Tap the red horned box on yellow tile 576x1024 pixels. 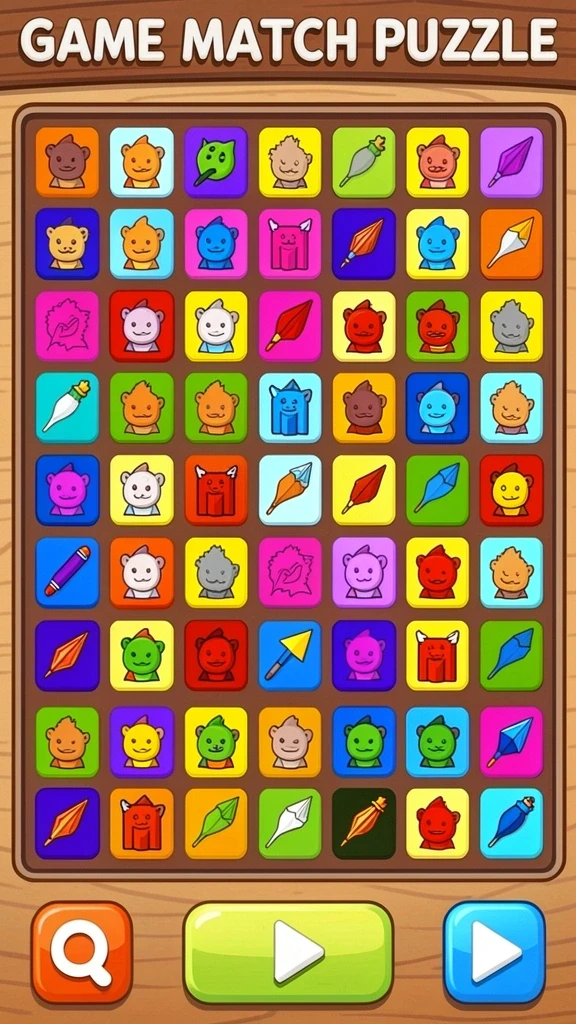[x=438, y=655]
